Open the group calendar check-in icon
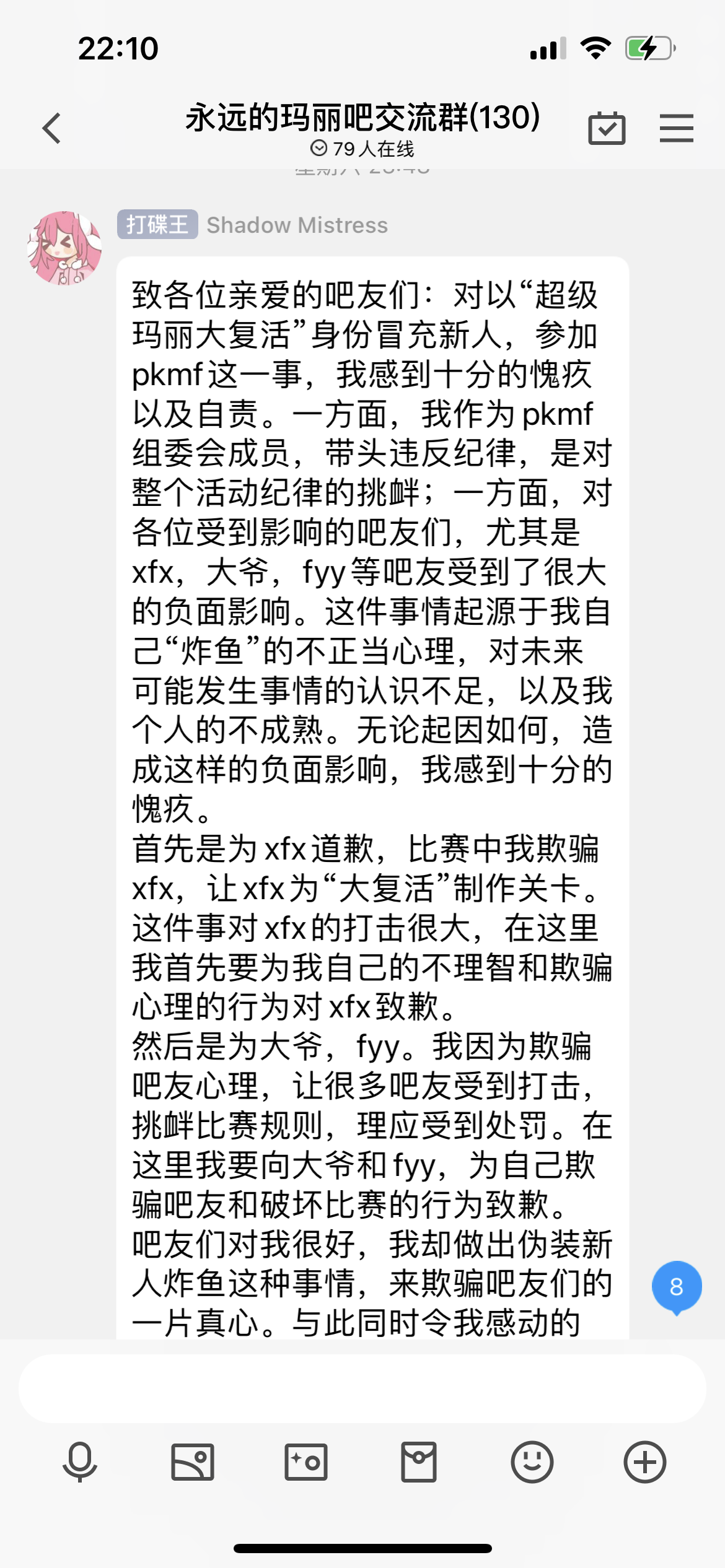725x1568 pixels. pyautogui.click(x=606, y=128)
